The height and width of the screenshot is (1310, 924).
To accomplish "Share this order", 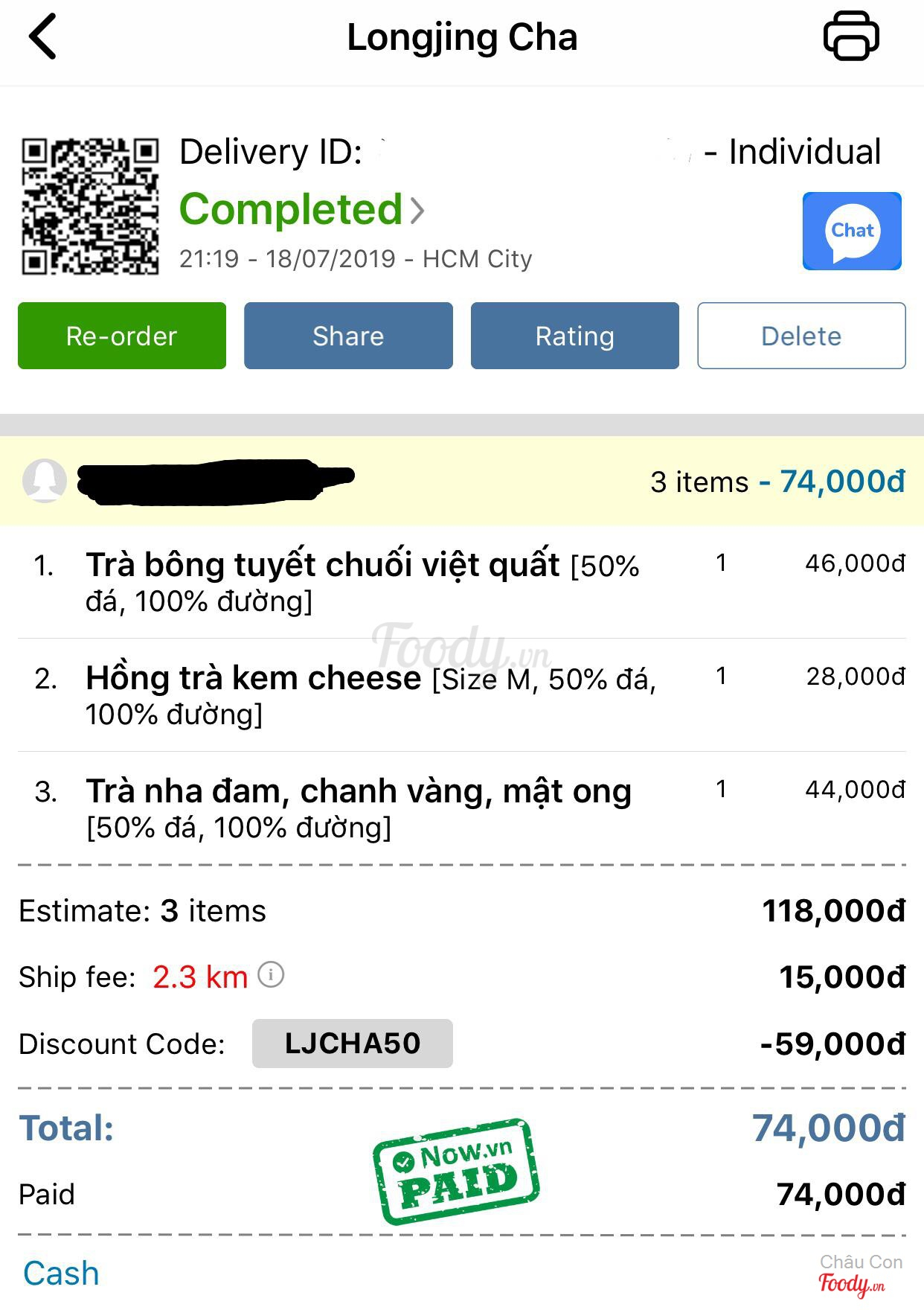I will pyautogui.click(x=348, y=336).
